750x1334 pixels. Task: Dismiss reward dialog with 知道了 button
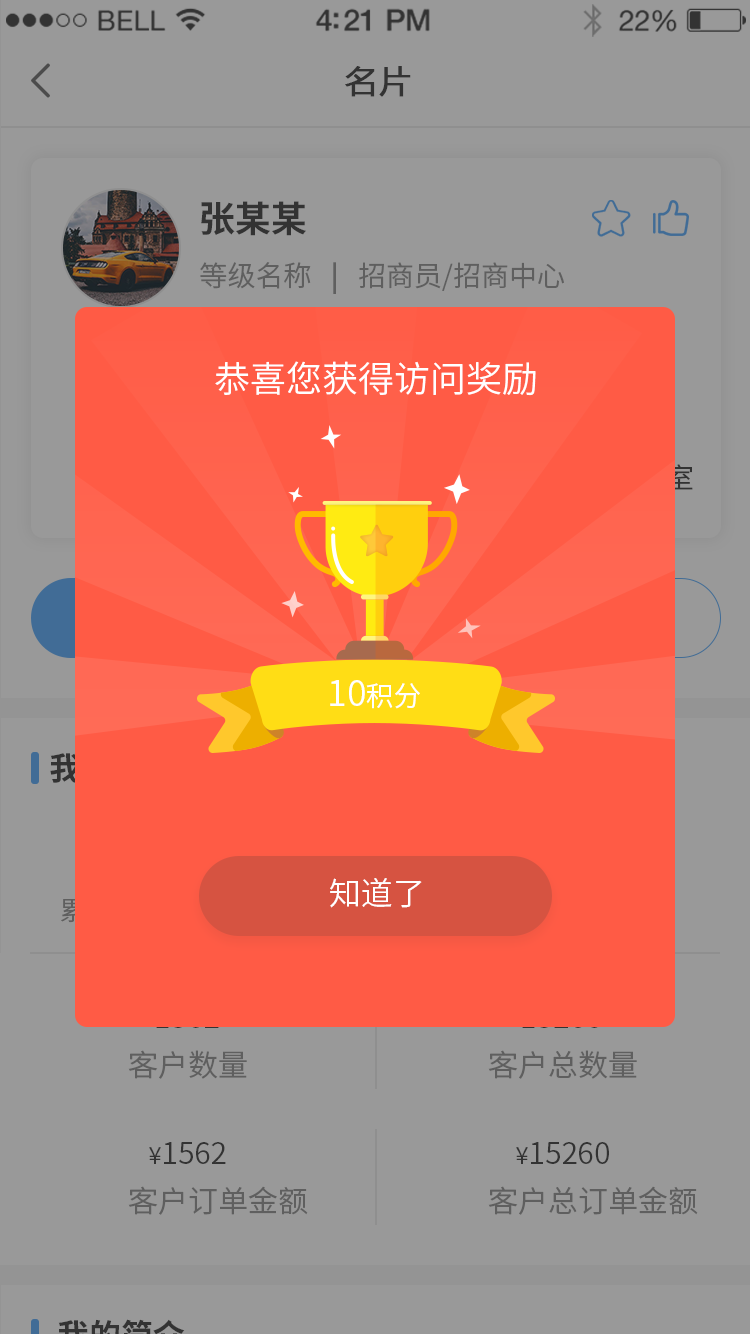coord(375,895)
